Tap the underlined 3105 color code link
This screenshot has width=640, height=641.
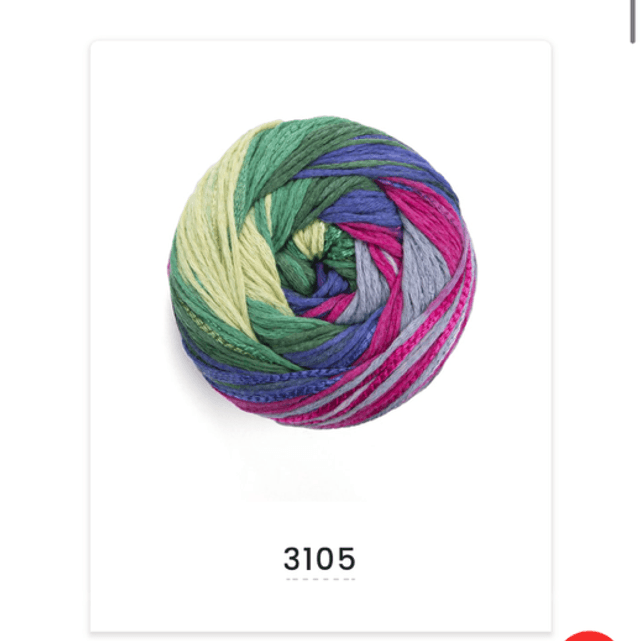point(320,560)
